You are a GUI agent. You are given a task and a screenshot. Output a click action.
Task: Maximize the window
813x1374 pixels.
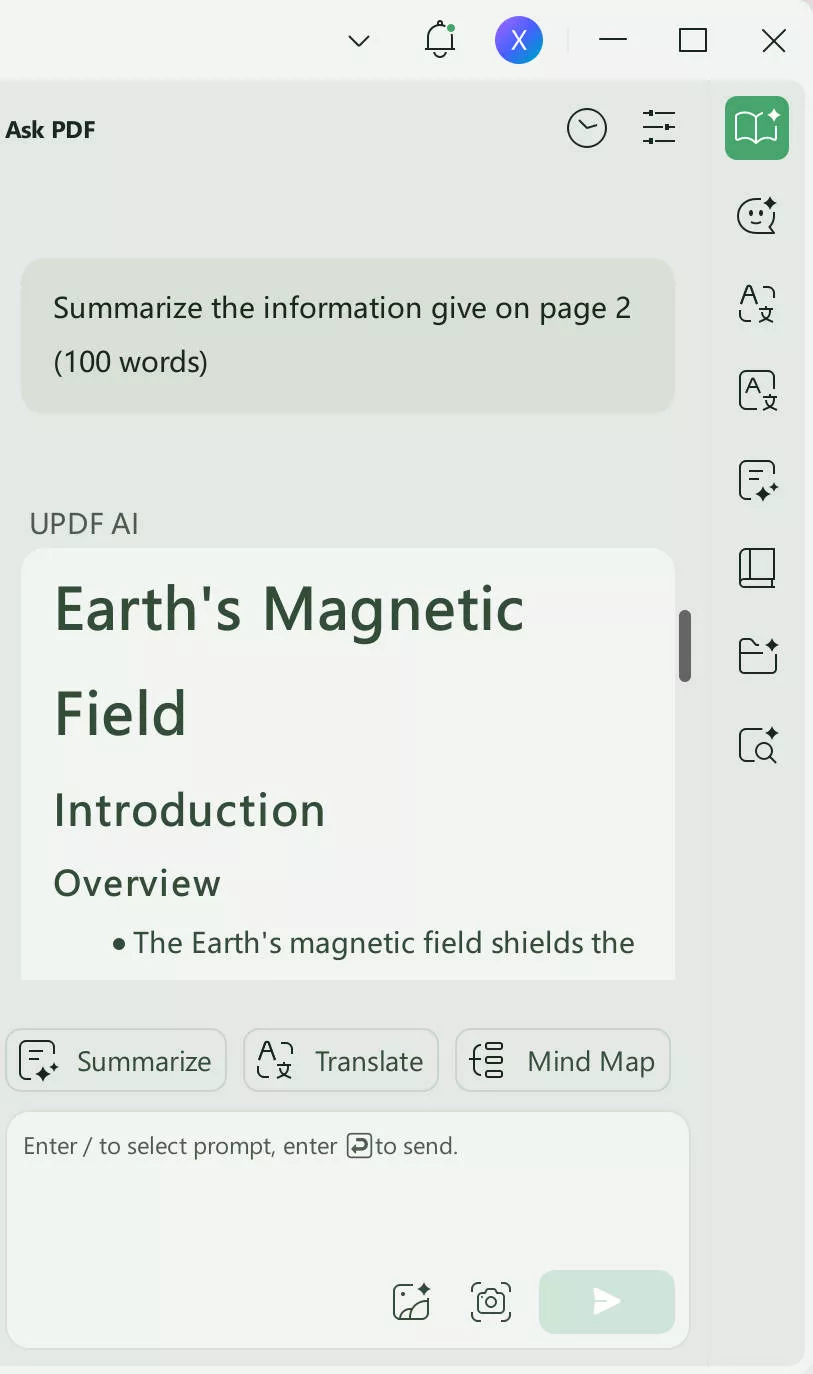(x=693, y=40)
